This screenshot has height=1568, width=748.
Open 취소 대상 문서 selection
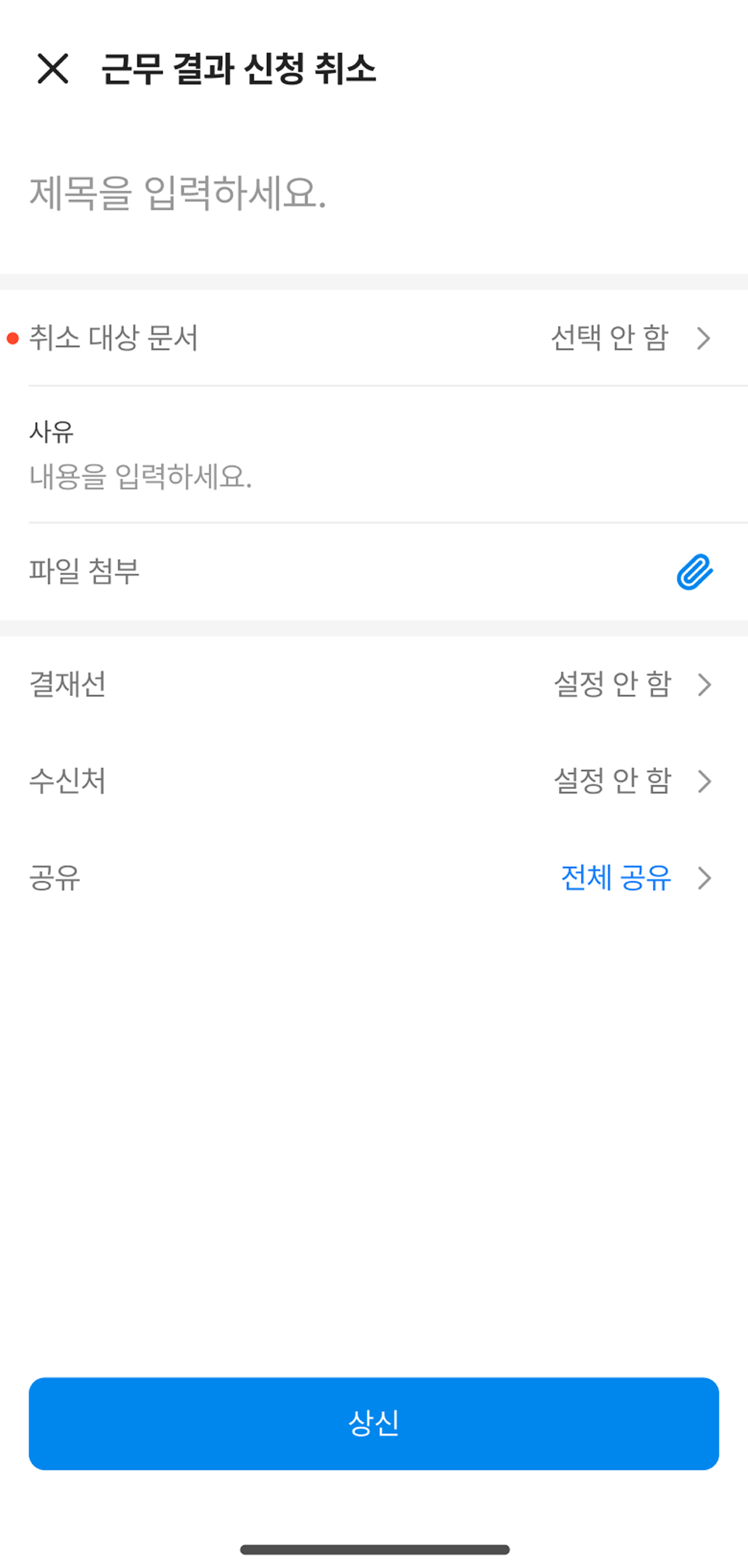coord(374,338)
